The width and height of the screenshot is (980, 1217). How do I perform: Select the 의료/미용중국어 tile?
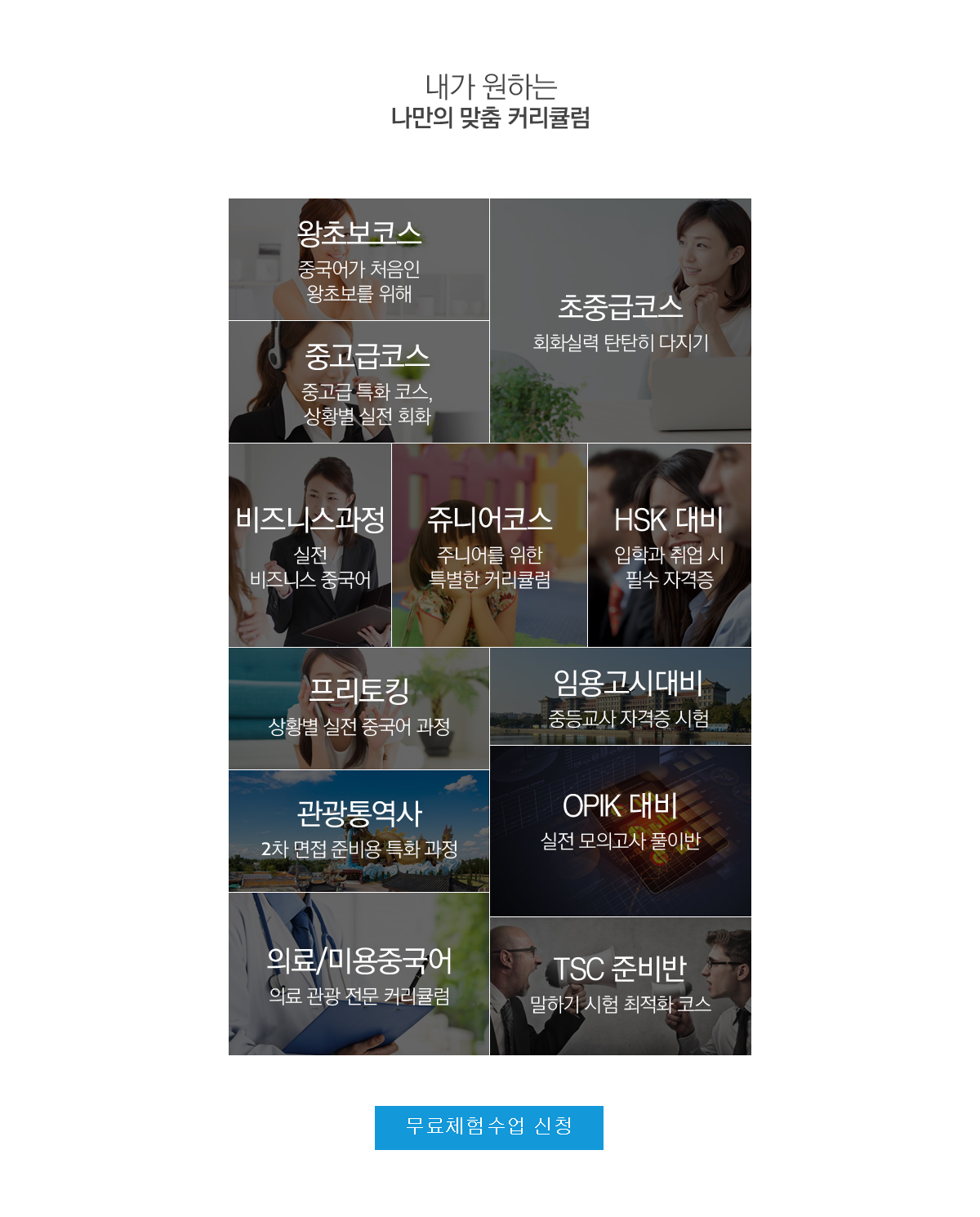click(x=359, y=974)
